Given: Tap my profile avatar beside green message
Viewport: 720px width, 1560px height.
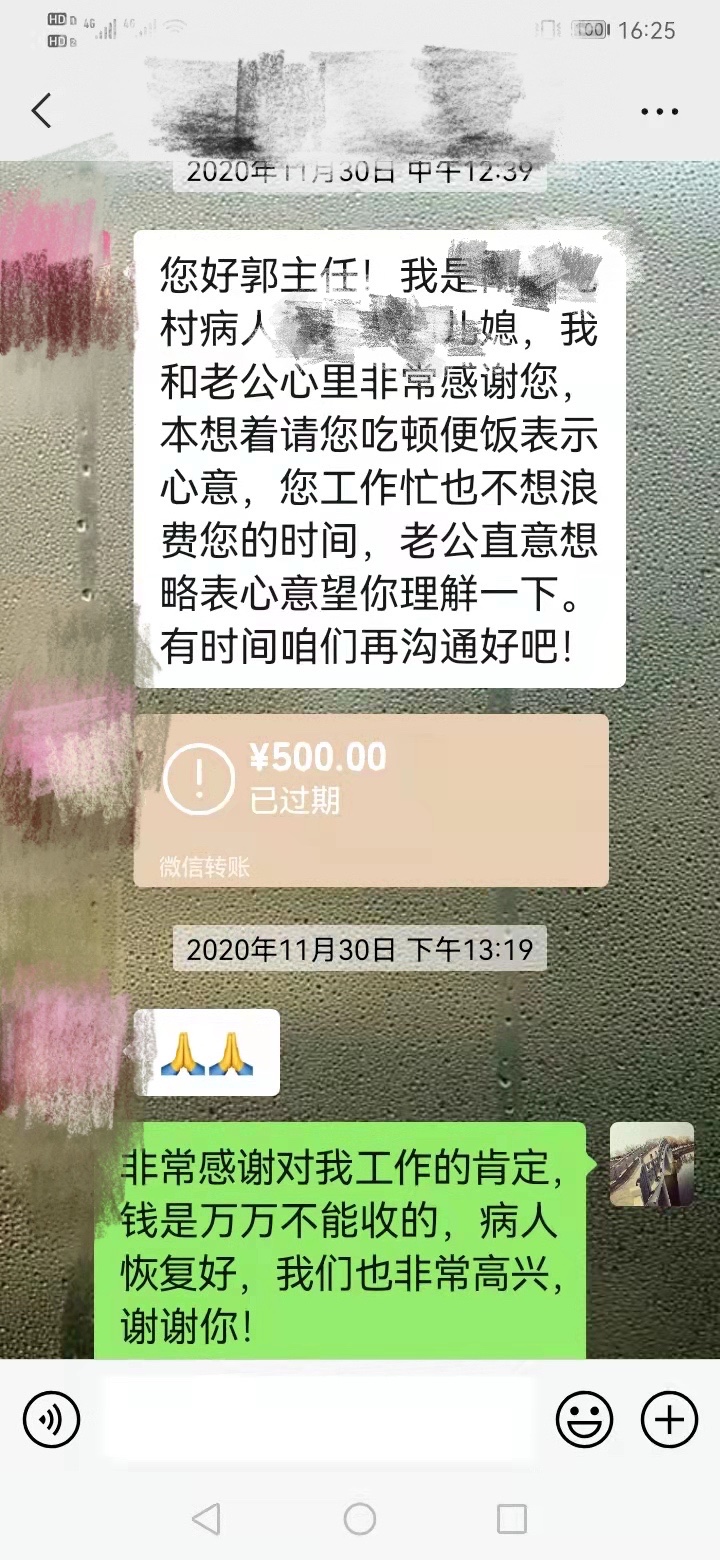Looking at the screenshot, I should coord(651,1164).
